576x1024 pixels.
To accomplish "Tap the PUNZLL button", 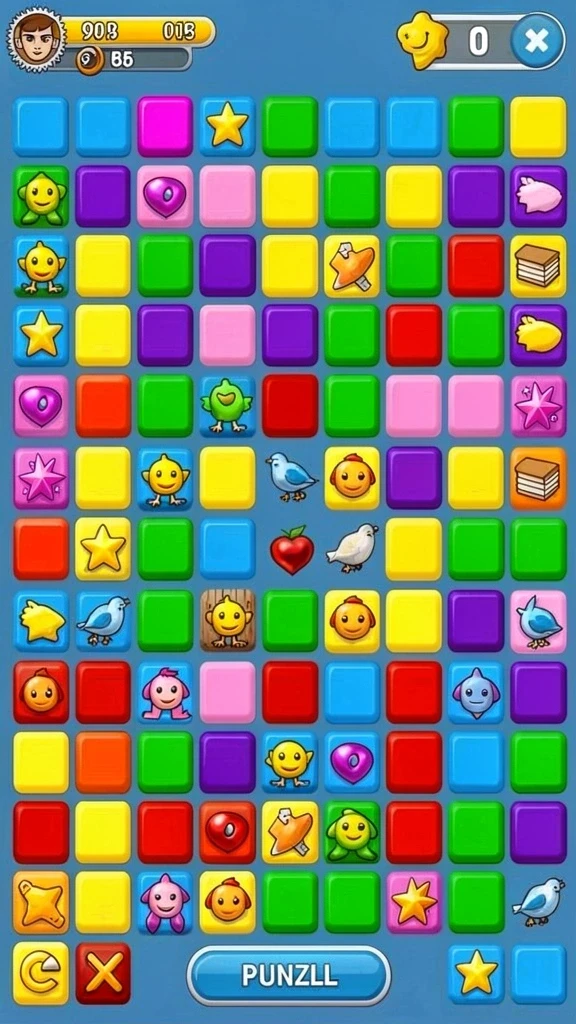I will [x=289, y=975].
